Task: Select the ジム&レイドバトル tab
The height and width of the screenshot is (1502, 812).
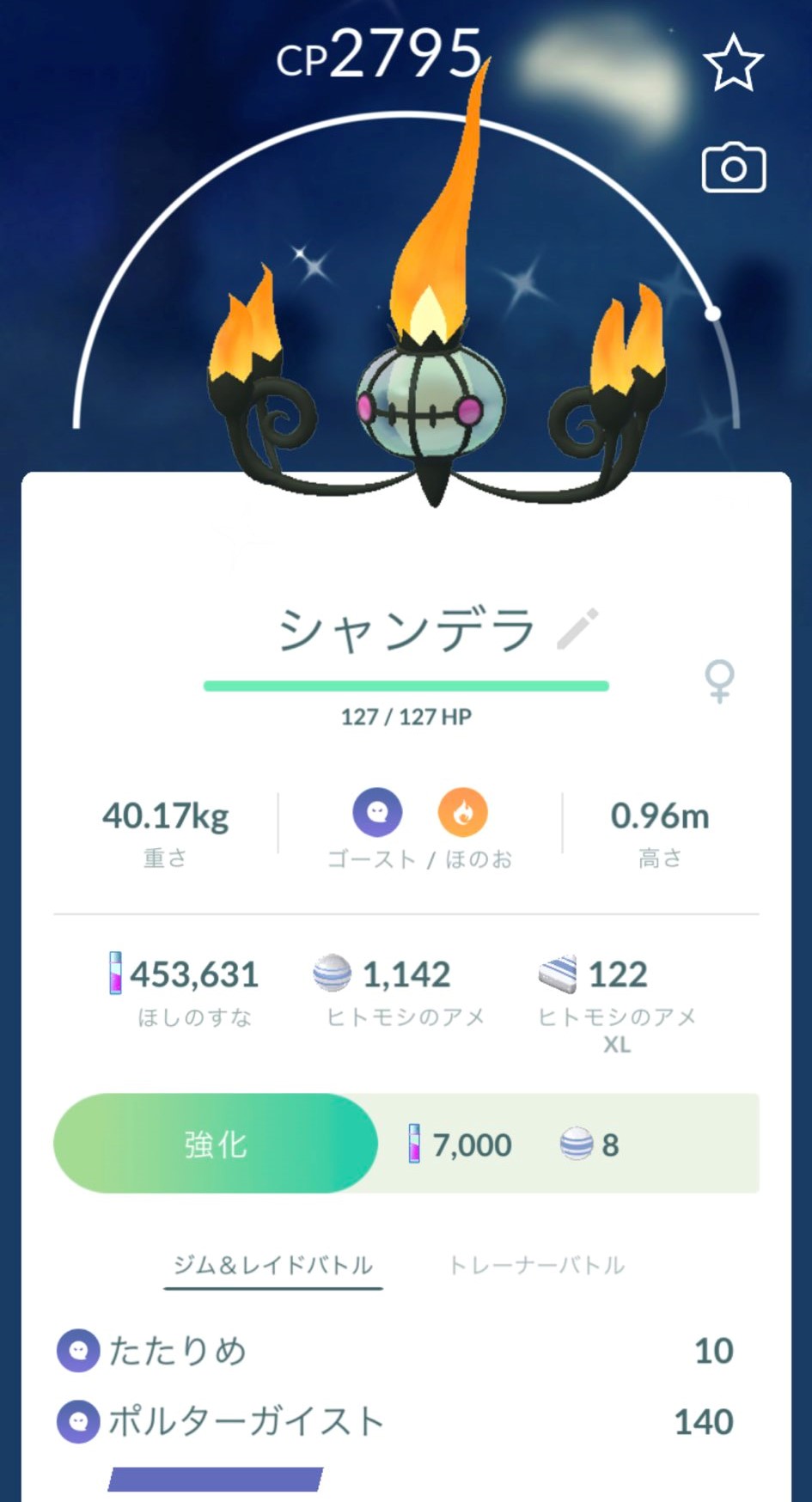Action: (x=273, y=1265)
